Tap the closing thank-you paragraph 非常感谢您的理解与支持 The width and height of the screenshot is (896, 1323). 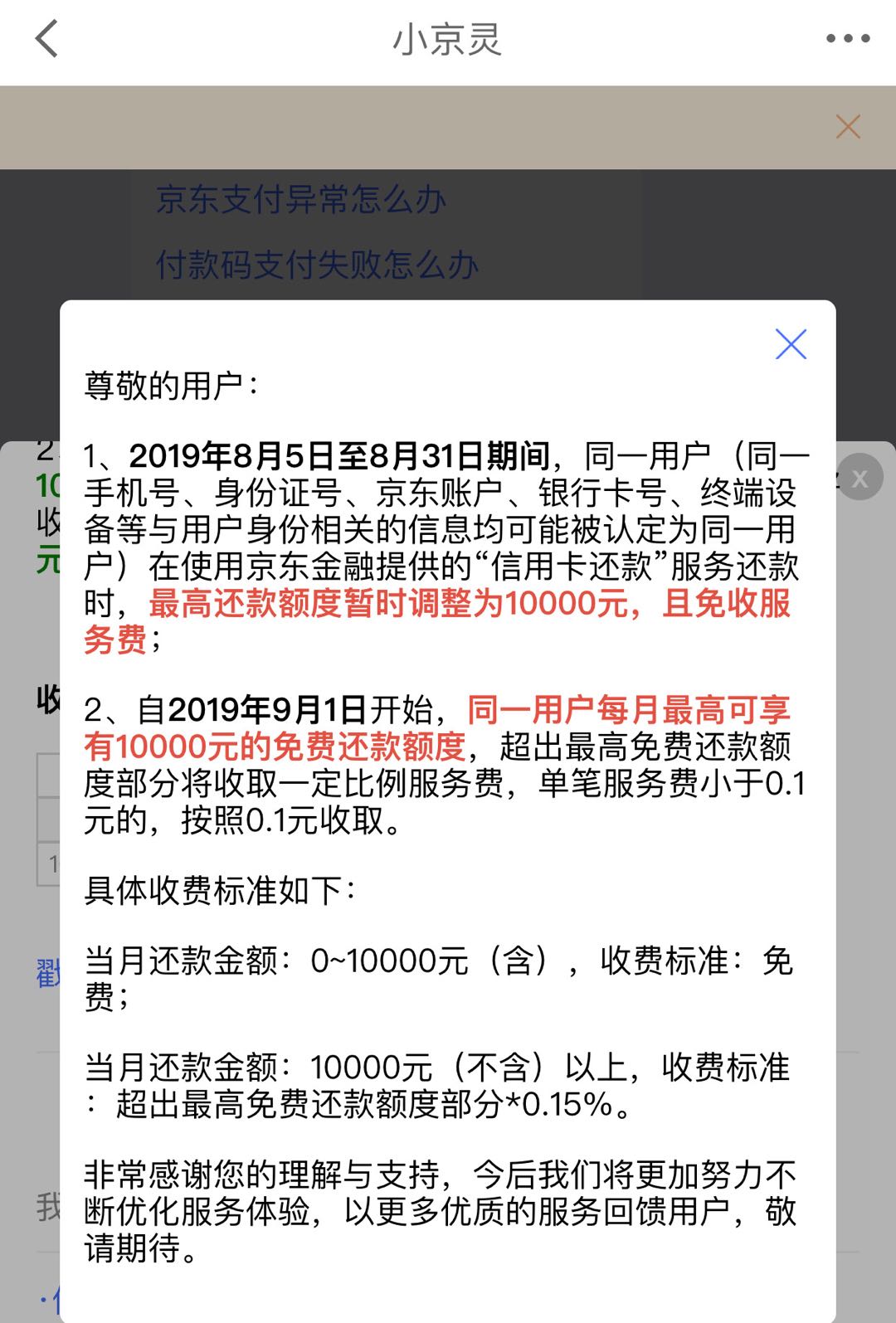point(440,1173)
